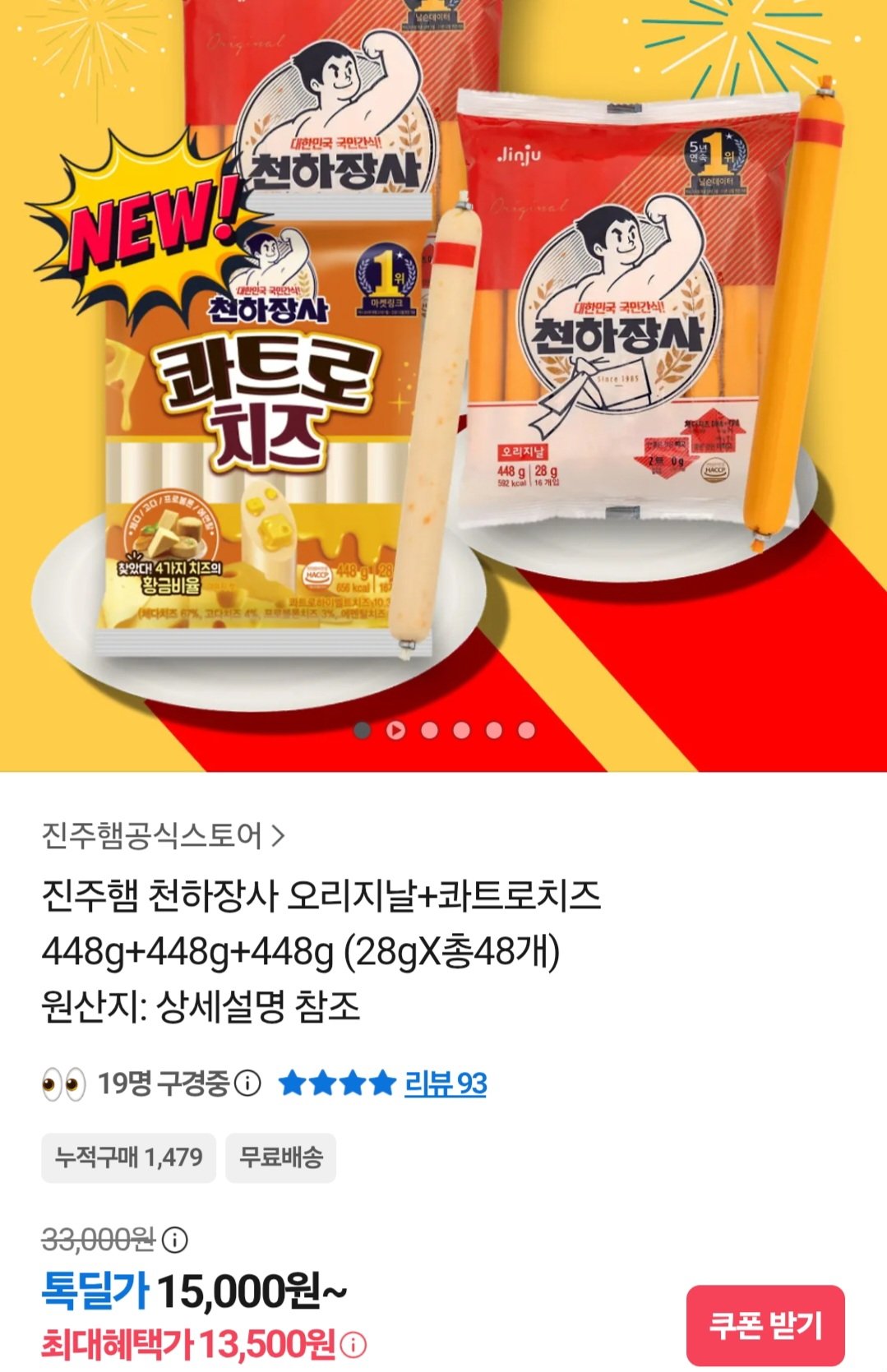Screen dimensions: 887x1372
Task: Tap the info icon beside "19명 구경중"
Action: (x=248, y=1083)
